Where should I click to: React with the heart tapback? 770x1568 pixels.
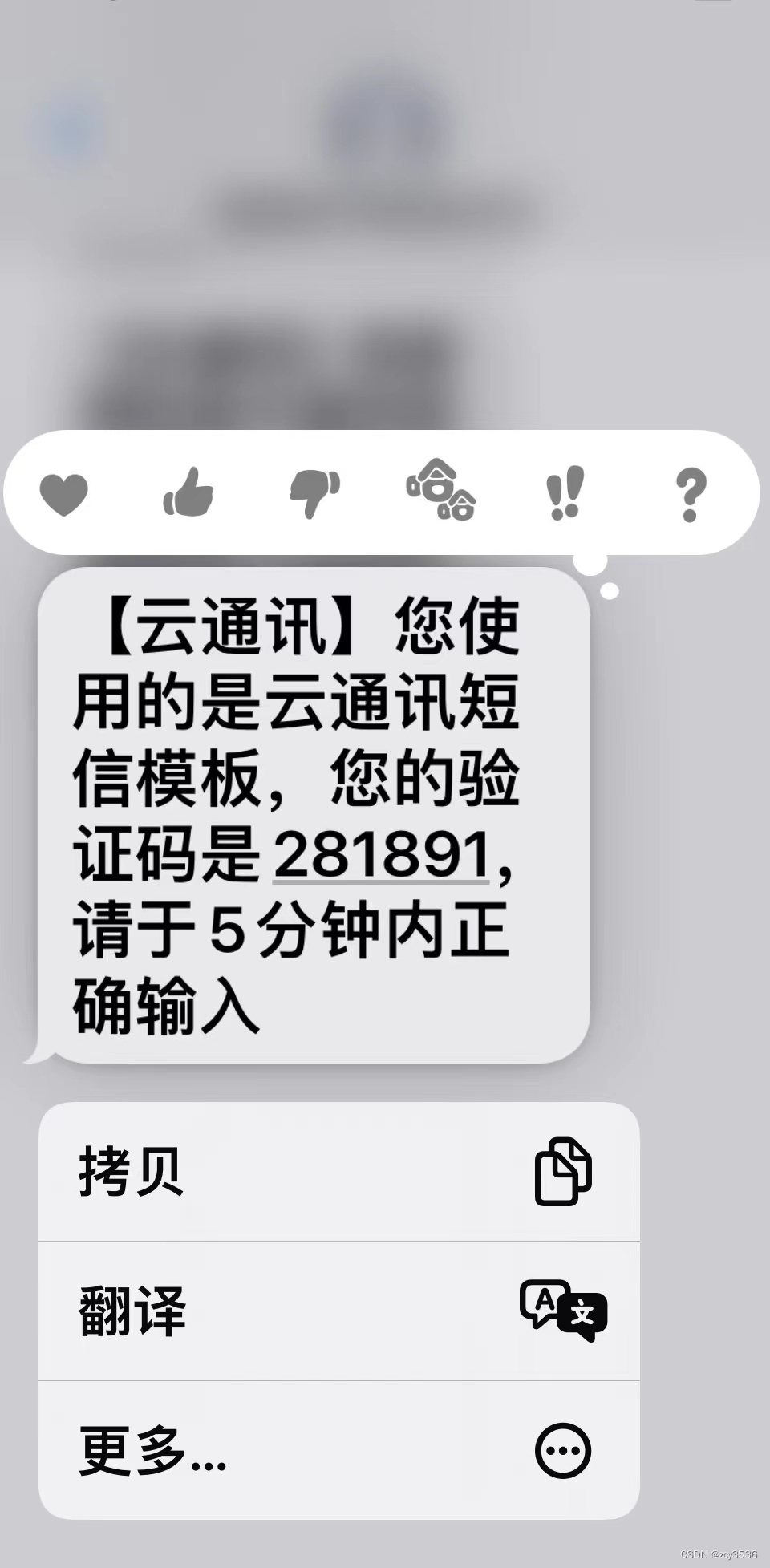pyautogui.click(x=63, y=494)
